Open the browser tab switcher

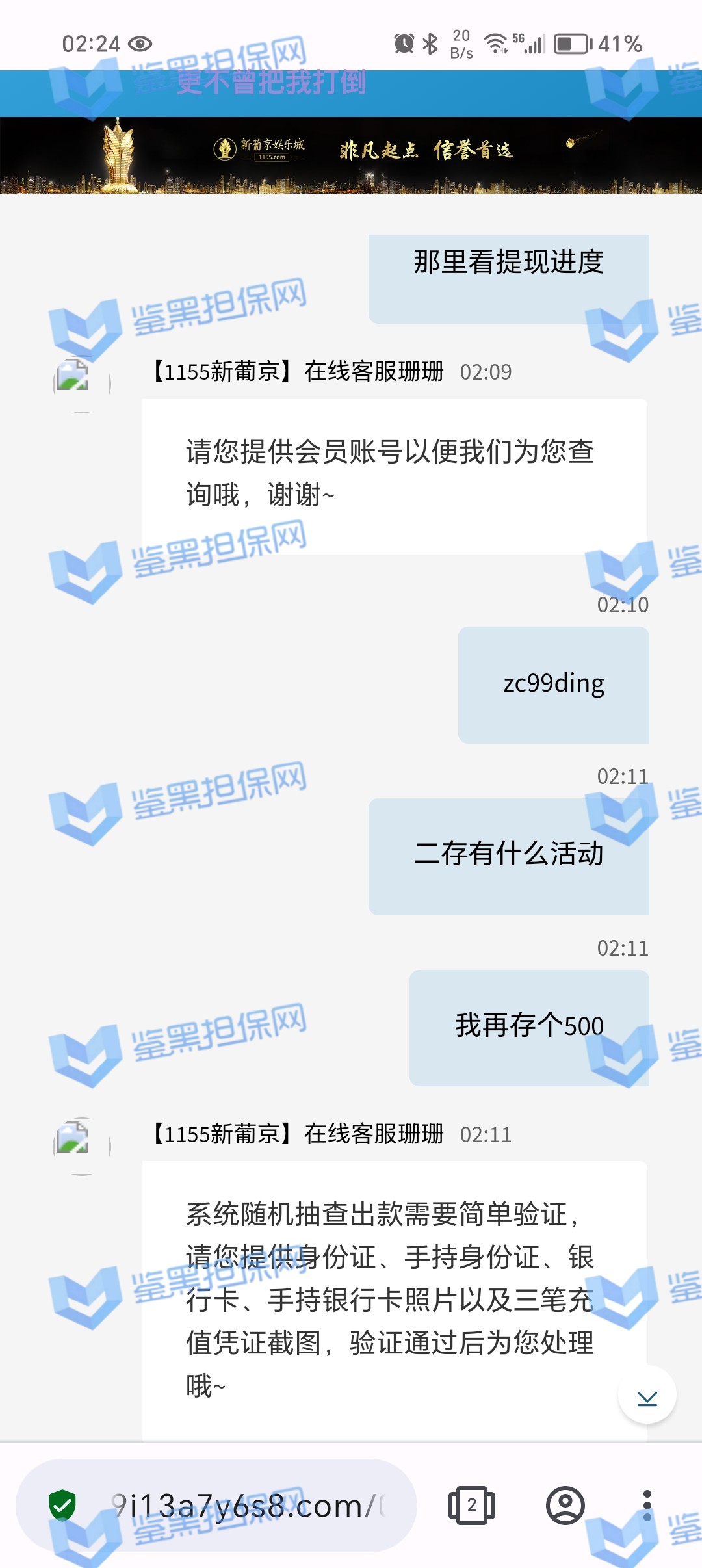[x=472, y=1506]
